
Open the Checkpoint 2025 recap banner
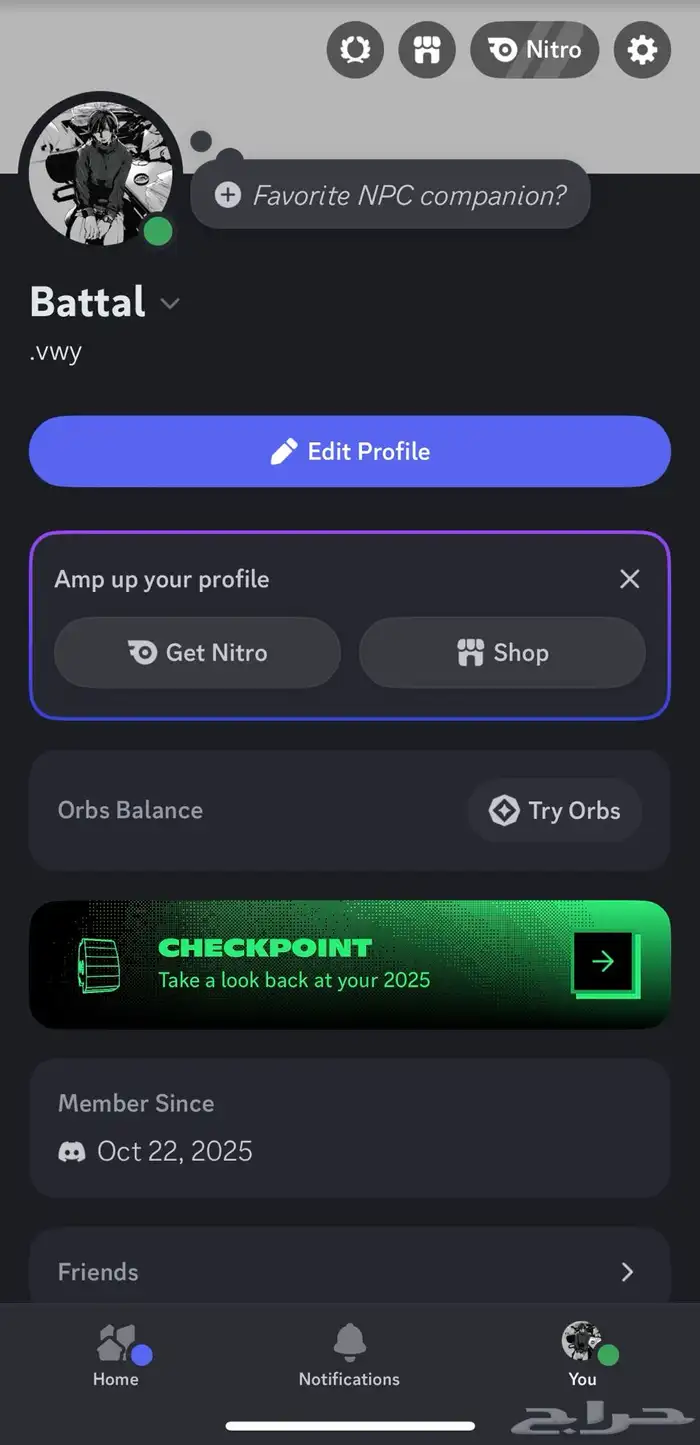point(350,963)
